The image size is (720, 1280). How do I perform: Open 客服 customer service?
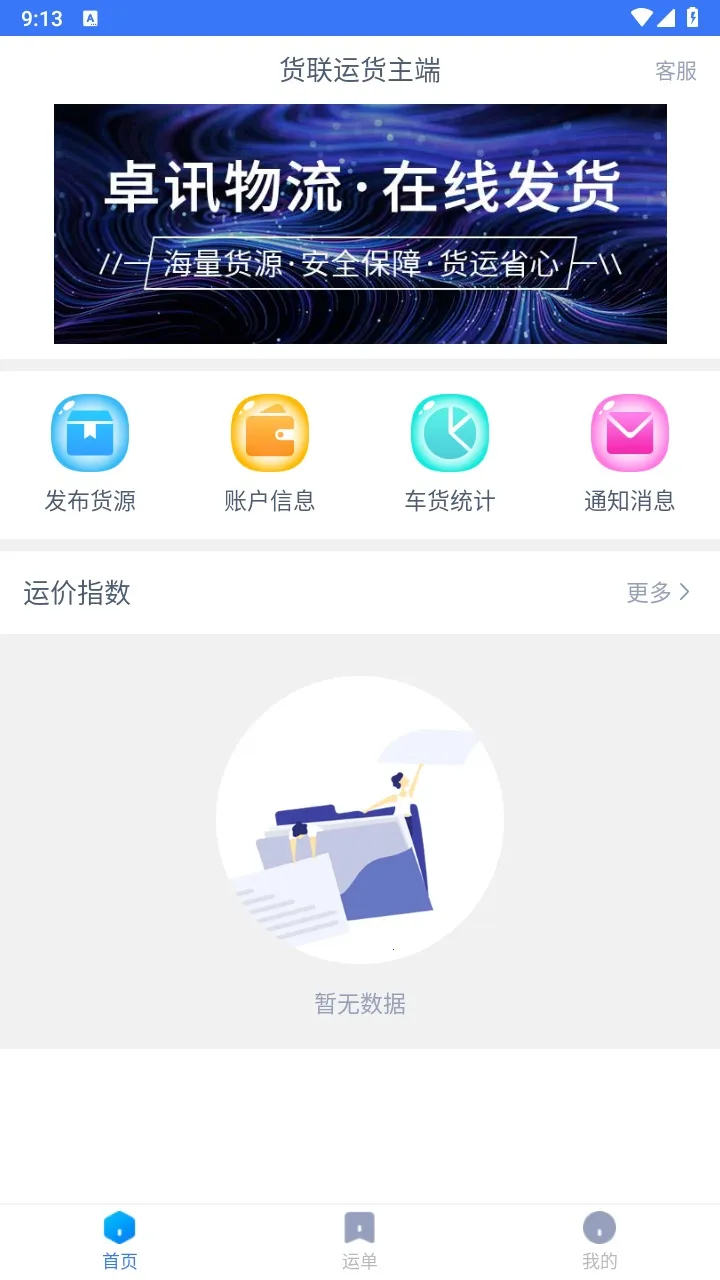coord(674,72)
